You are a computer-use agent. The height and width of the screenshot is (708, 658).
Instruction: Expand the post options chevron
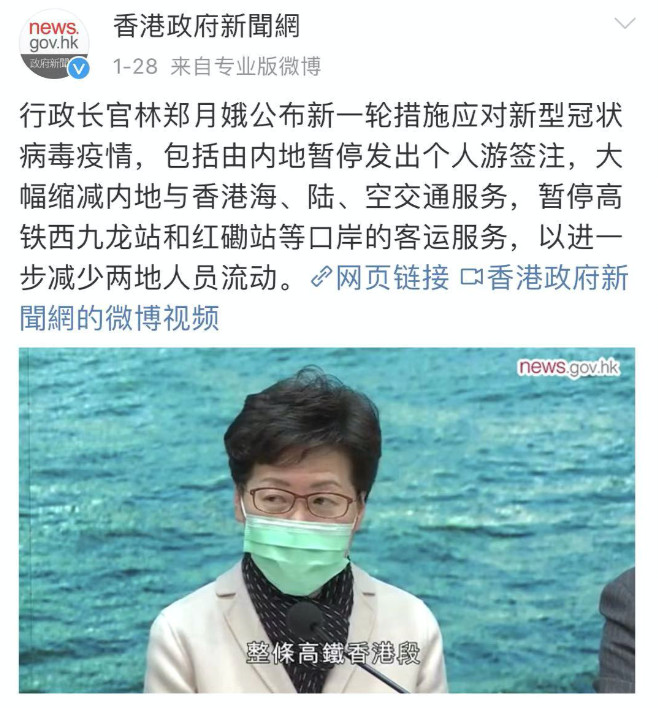click(x=624, y=24)
